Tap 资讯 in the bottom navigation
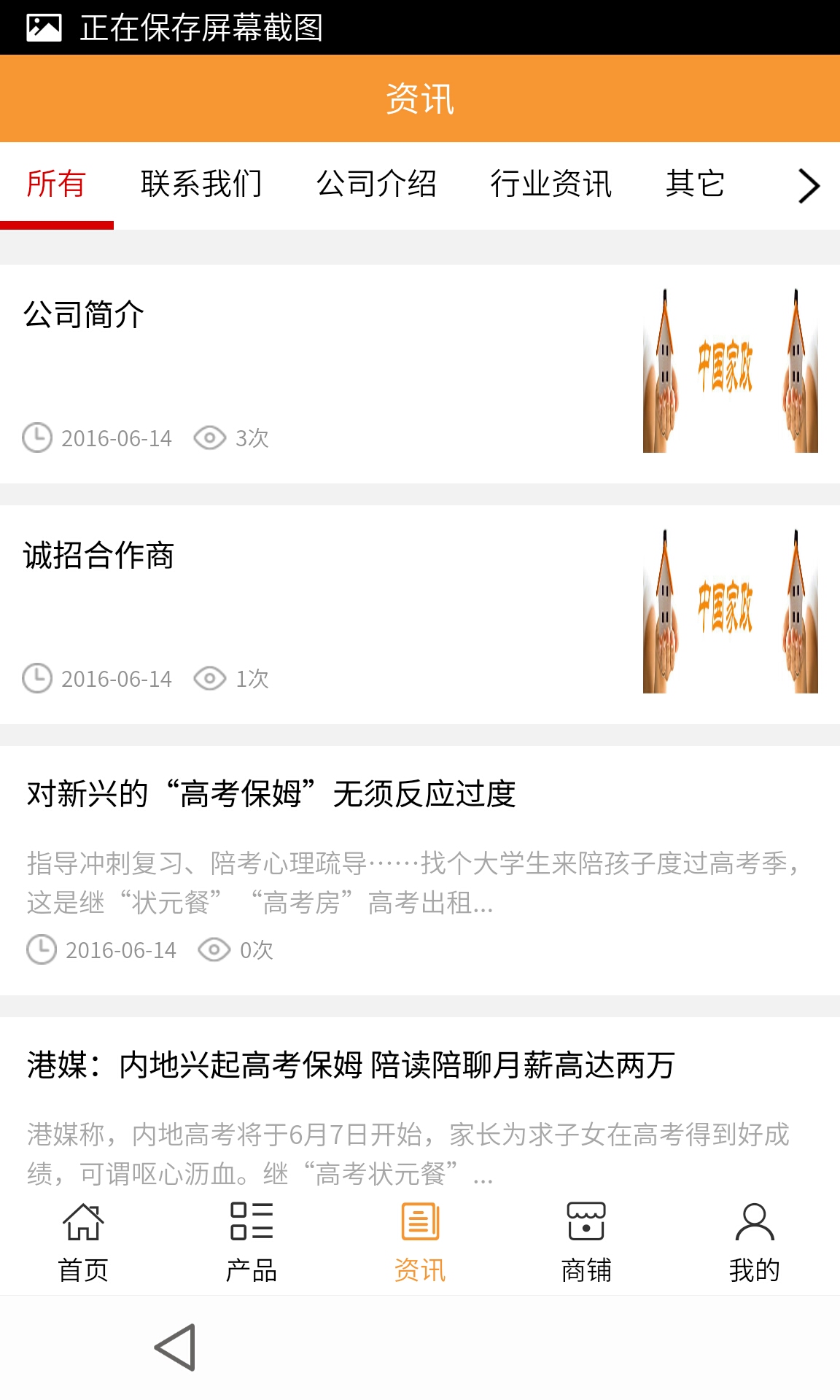840x1400 pixels. (x=420, y=1242)
